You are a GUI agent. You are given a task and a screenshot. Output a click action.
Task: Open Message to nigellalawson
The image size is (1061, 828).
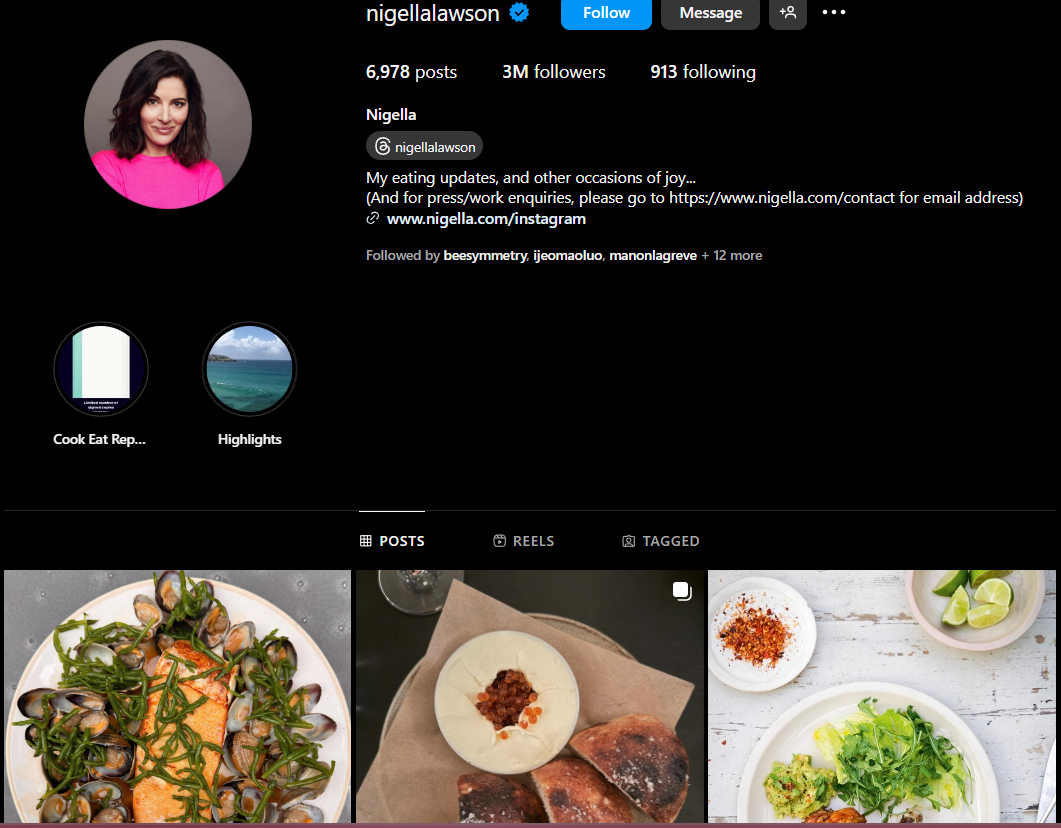point(710,13)
